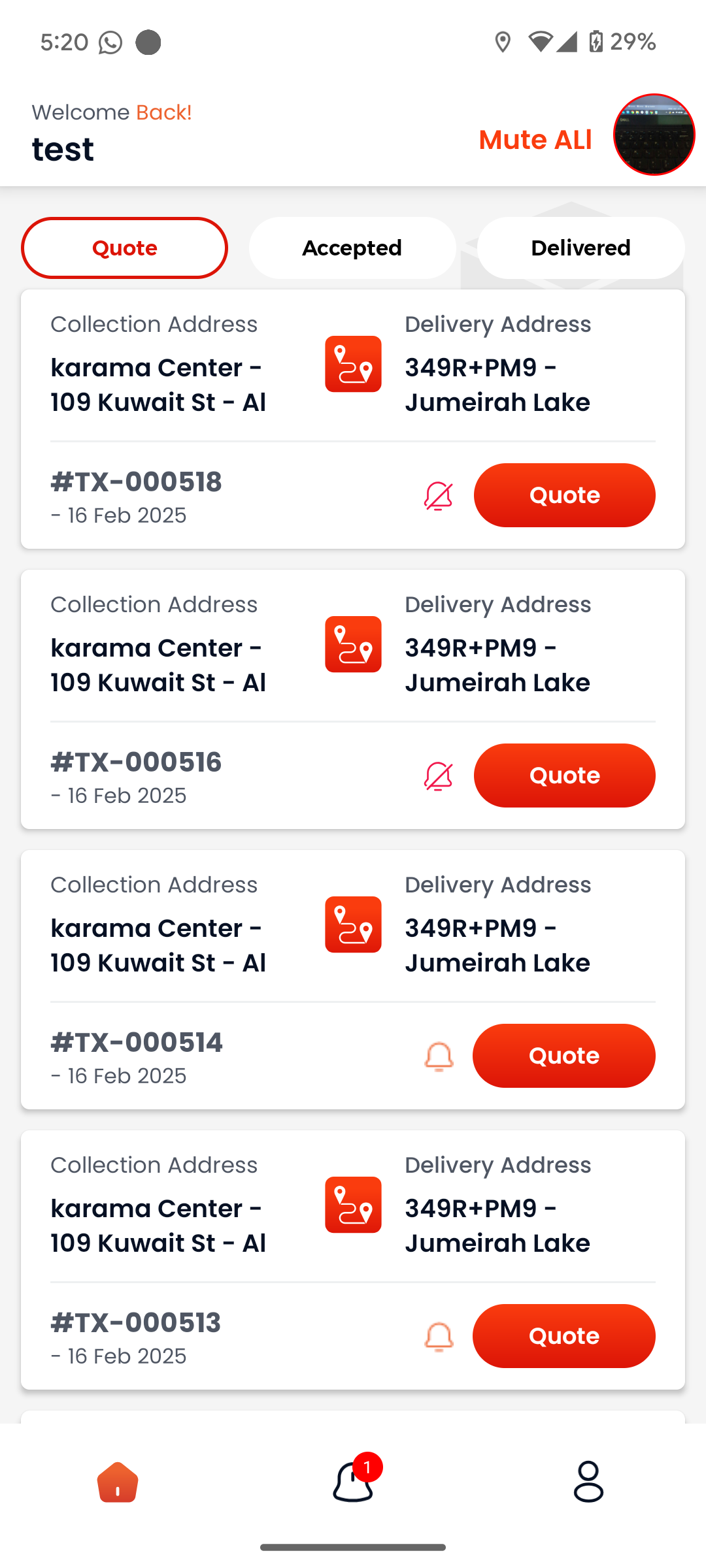Open the profile tab in bottom bar
The height and width of the screenshot is (1568, 706).
pyautogui.click(x=588, y=1482)
